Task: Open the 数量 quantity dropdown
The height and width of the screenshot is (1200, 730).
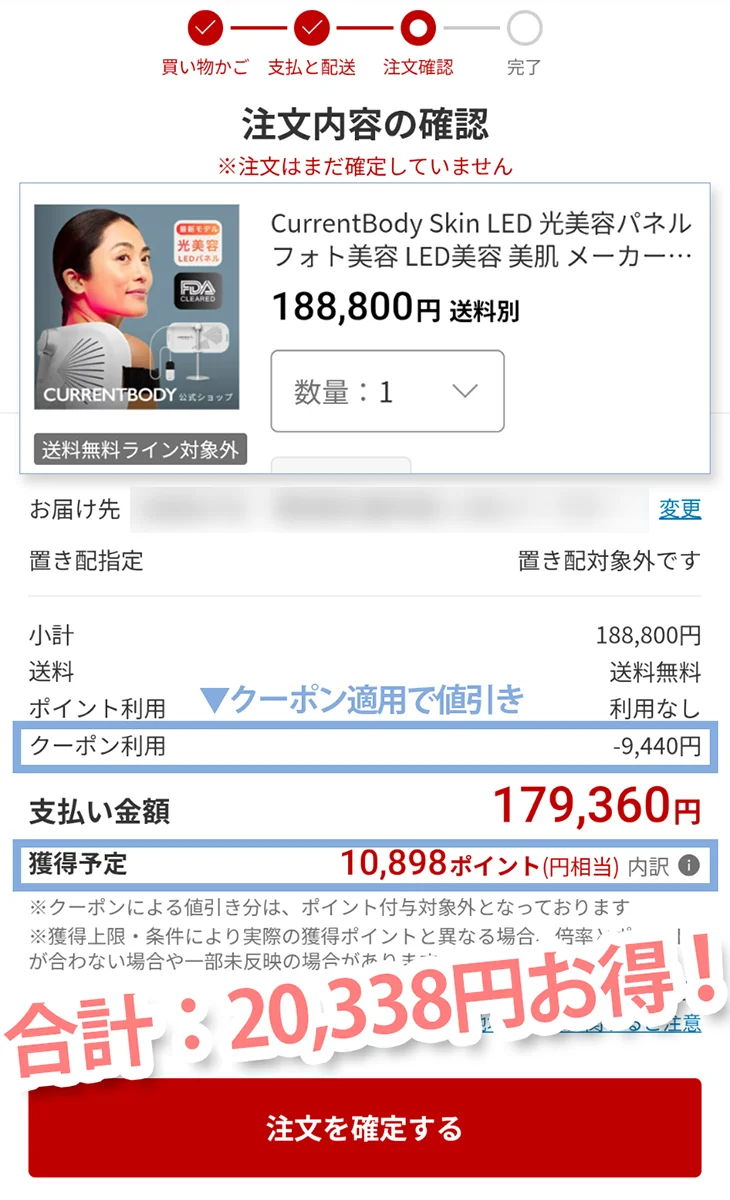Action: (387, 391)
